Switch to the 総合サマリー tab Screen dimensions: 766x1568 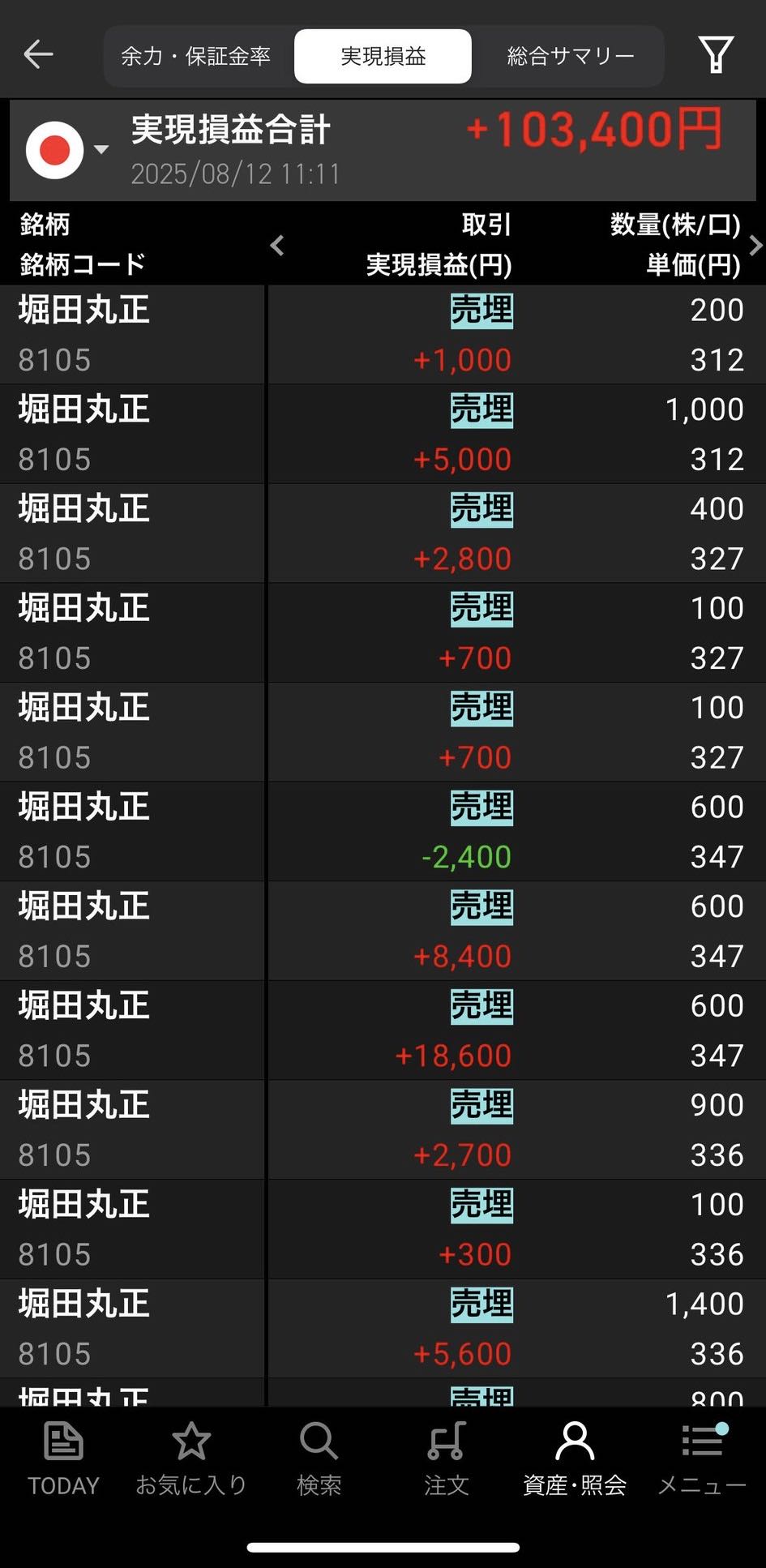tap(570, 56)
